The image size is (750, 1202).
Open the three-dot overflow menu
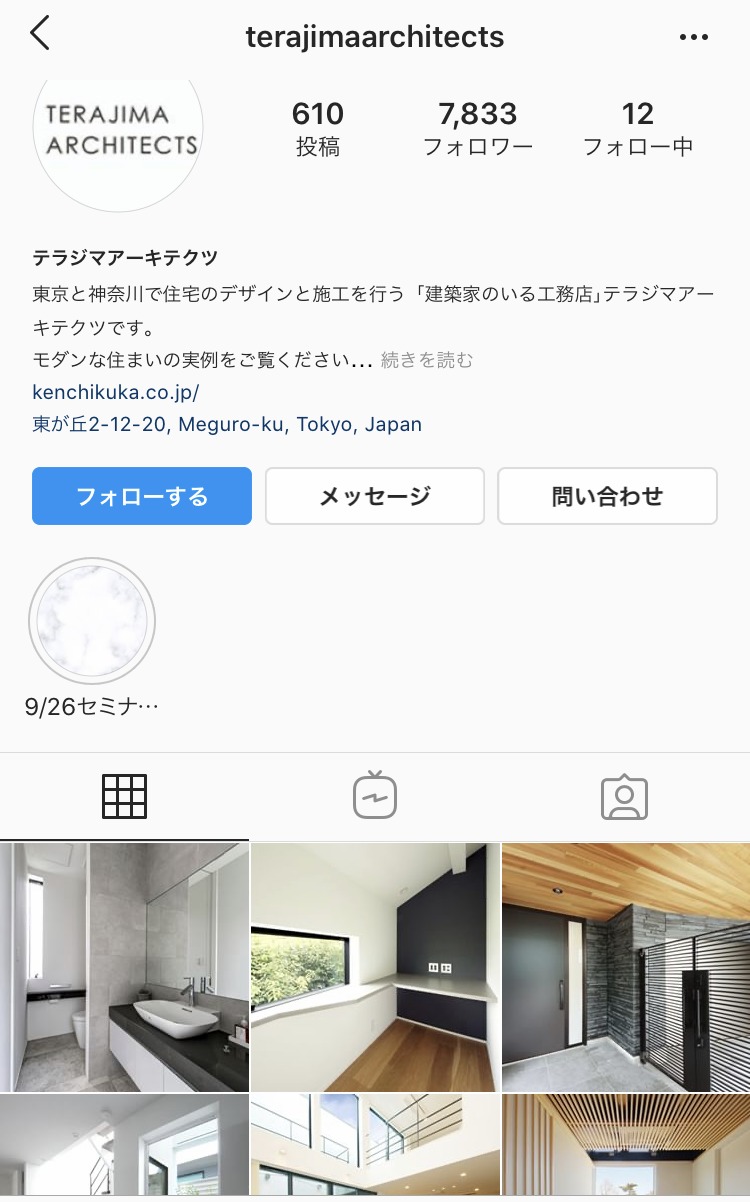693,37
